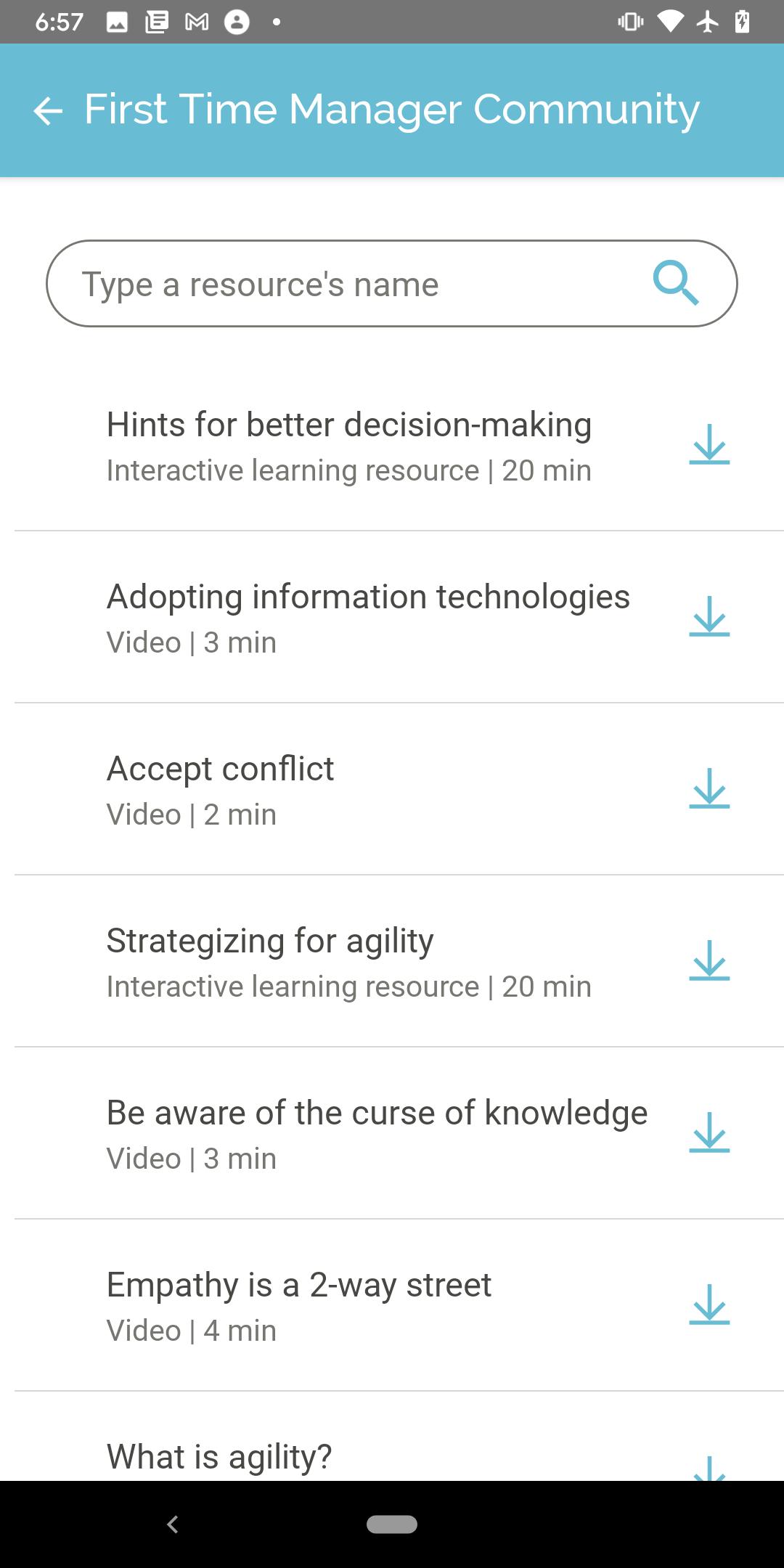This screenshot has height=1568, width=784.
Task: Download the Accept conflict video
Action: tap(709, 788)
